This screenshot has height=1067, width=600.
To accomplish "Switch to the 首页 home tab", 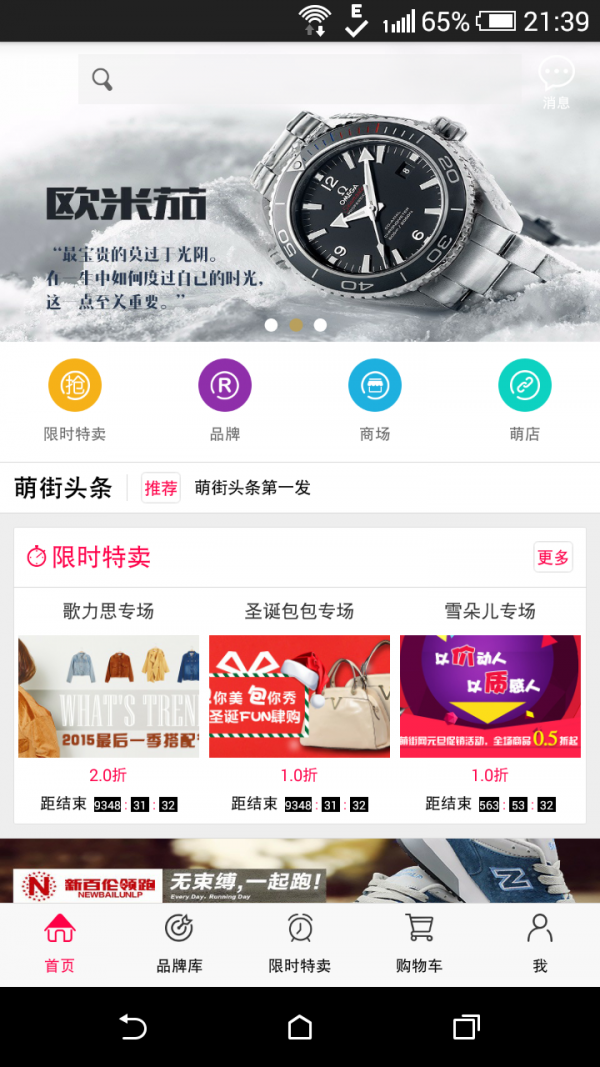I will (60, 944).
